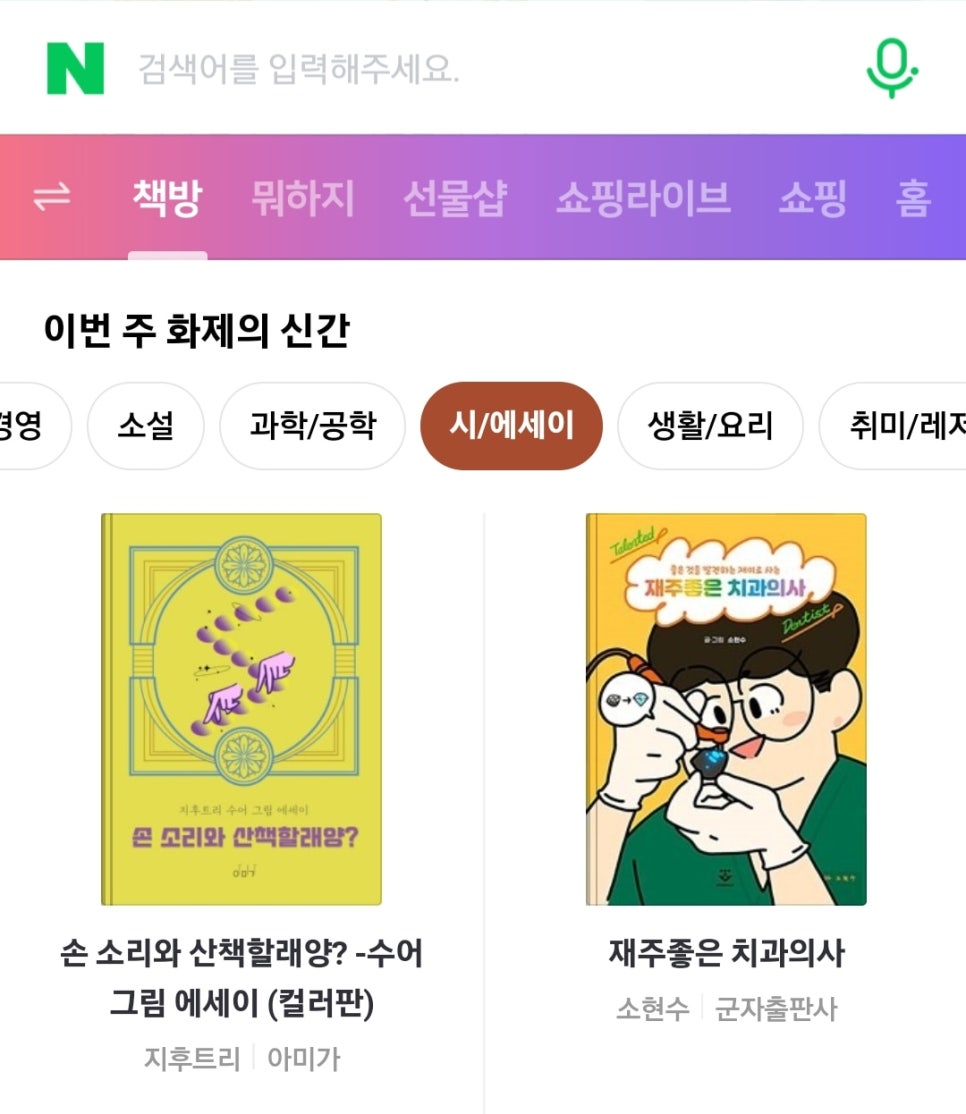Open the 책방 tab
The height and width of the screenshot is (1114, 966).
coord(168,198)
